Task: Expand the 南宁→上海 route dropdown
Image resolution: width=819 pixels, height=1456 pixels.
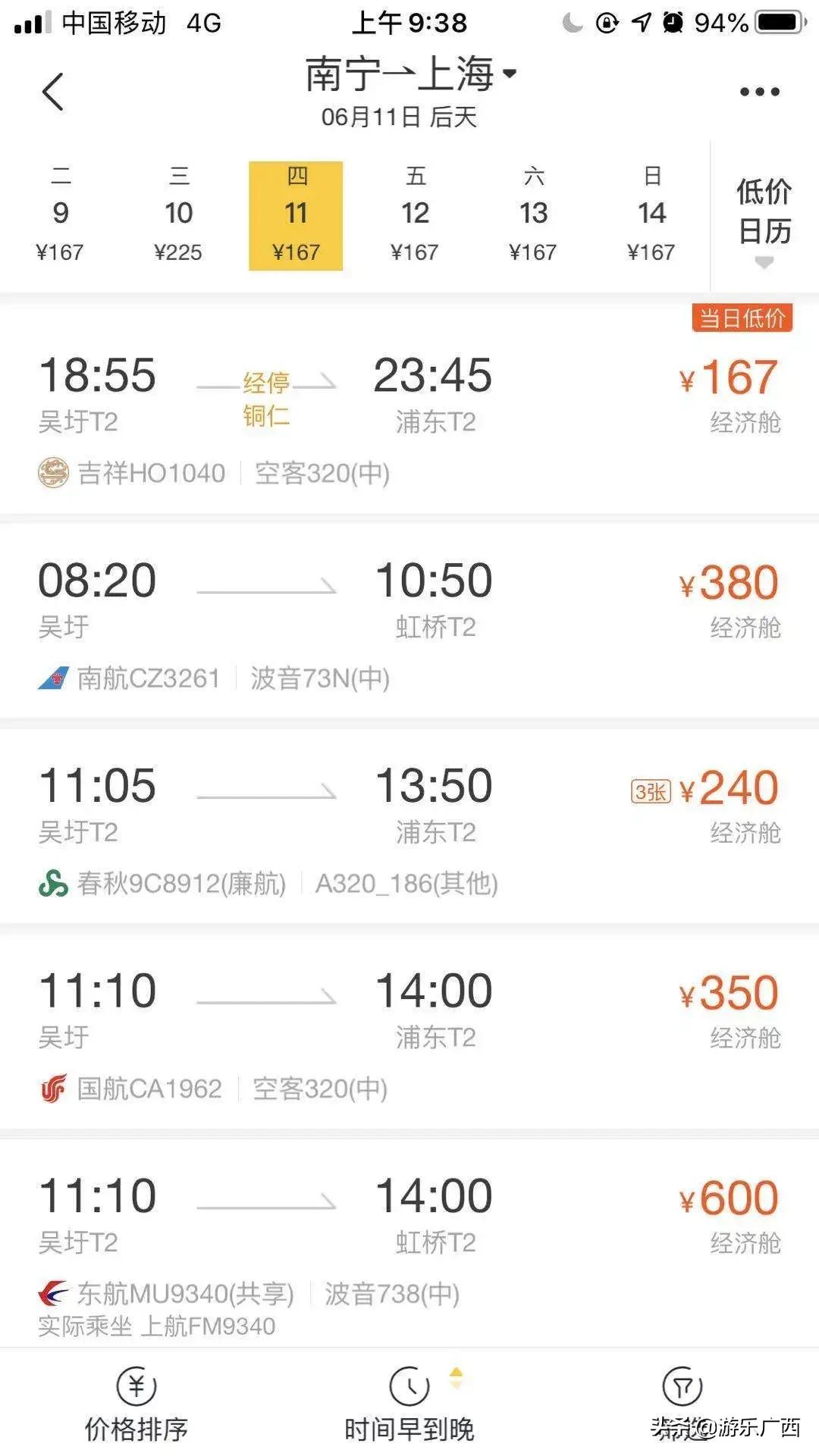Action: click(x=407, y=74)
